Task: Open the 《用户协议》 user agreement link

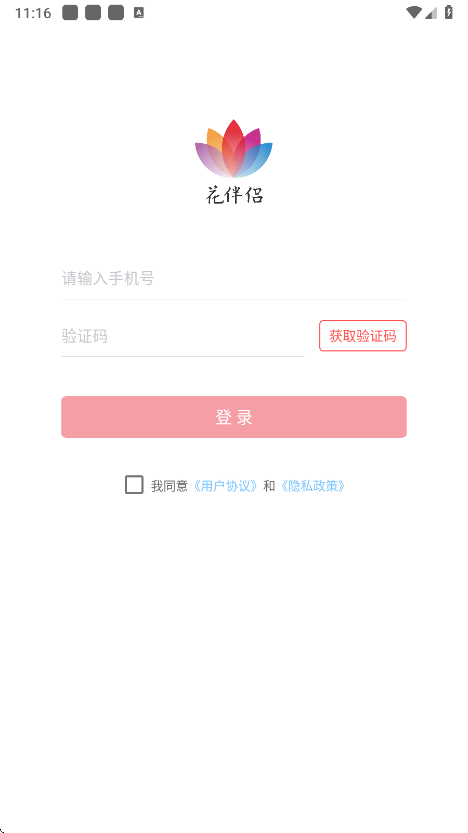Action: (x=226, y=486)
